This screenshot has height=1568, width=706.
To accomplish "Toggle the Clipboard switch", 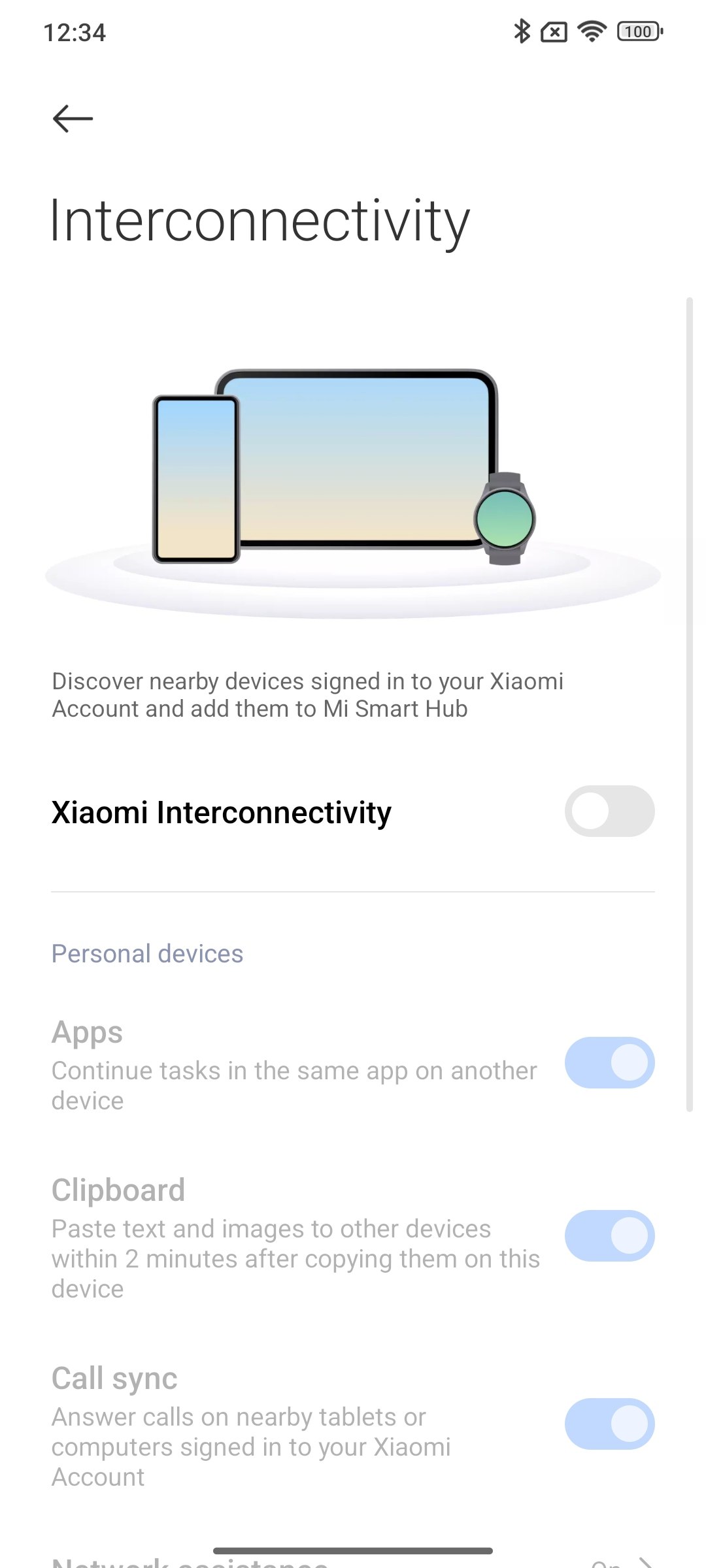I will pyautogui.click(x=609, y=1235).
